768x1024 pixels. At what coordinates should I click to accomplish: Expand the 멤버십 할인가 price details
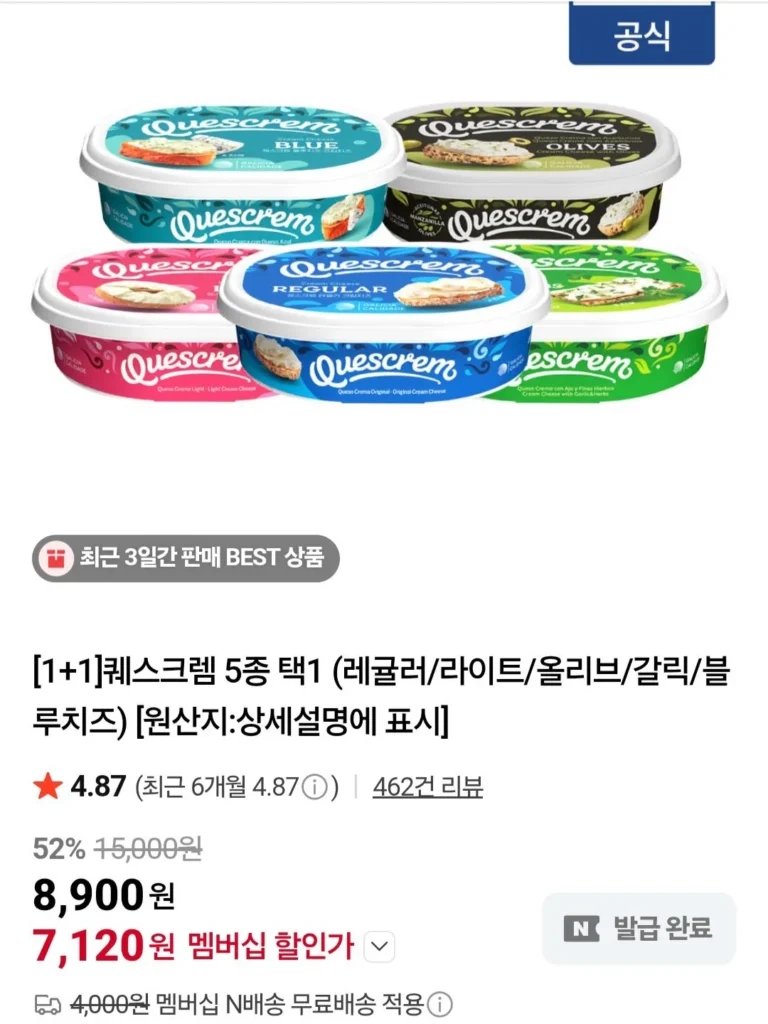(381, 946)
